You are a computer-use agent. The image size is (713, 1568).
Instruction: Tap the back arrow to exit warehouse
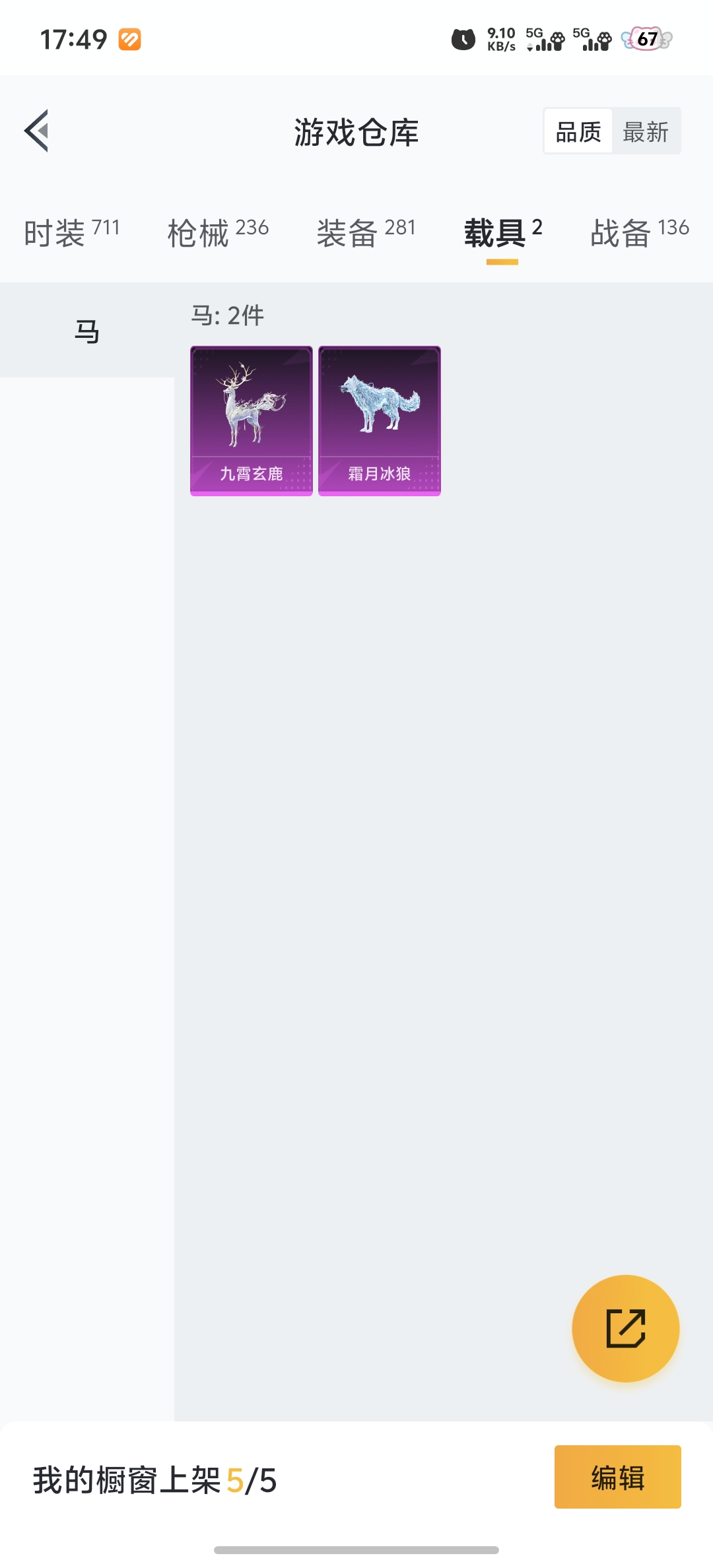tap(38, 131)
